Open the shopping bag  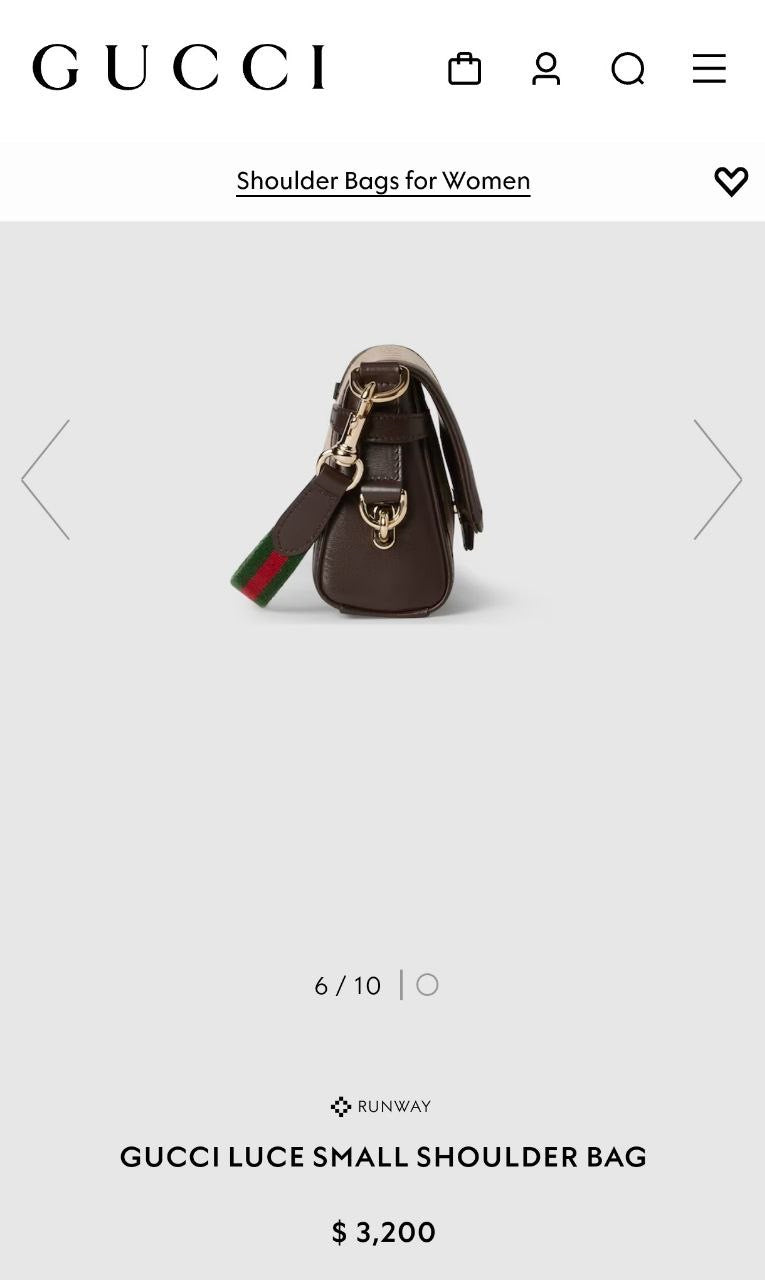(464, 69)
